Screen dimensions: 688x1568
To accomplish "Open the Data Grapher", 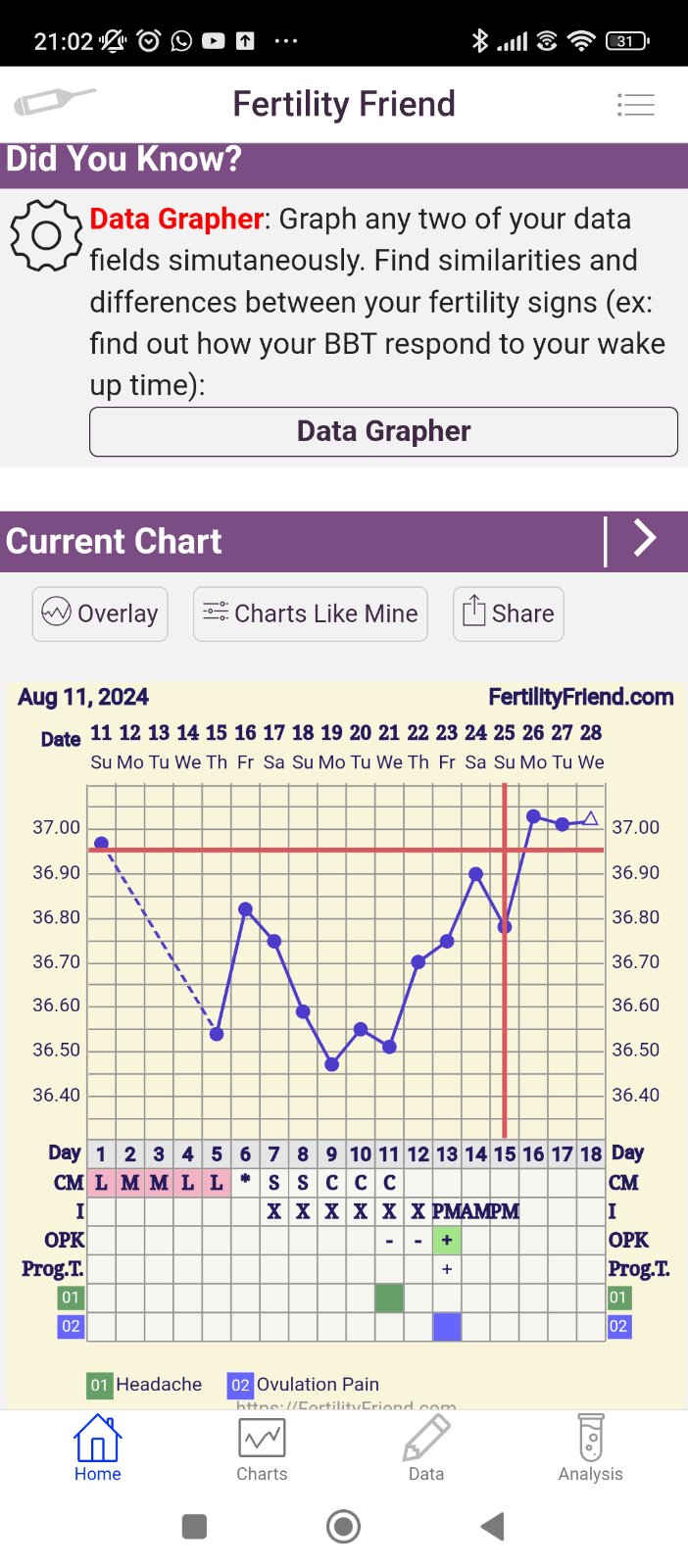I will click(x=383, y=431).
